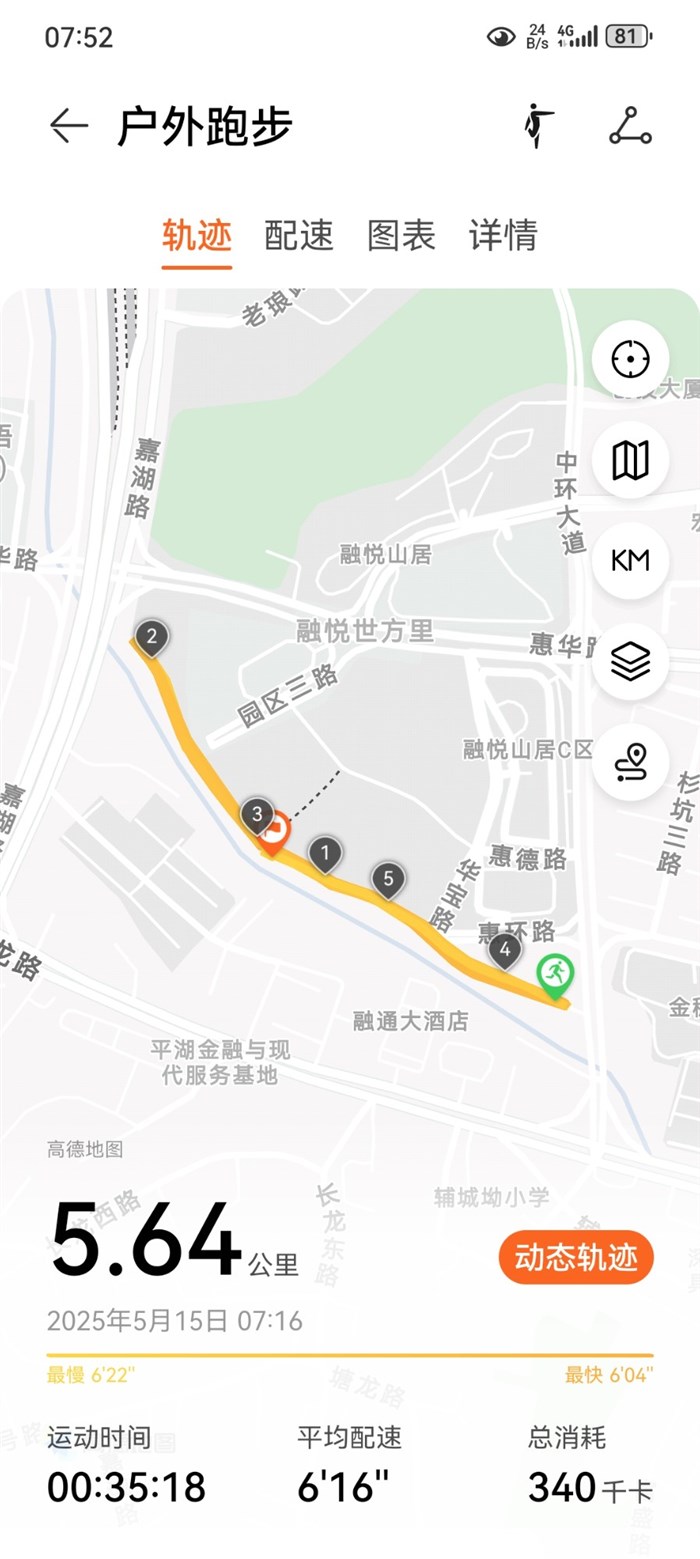The image size is (700, 1559).
Task: Open the route share icon in the header
Action: click(630, 126)
